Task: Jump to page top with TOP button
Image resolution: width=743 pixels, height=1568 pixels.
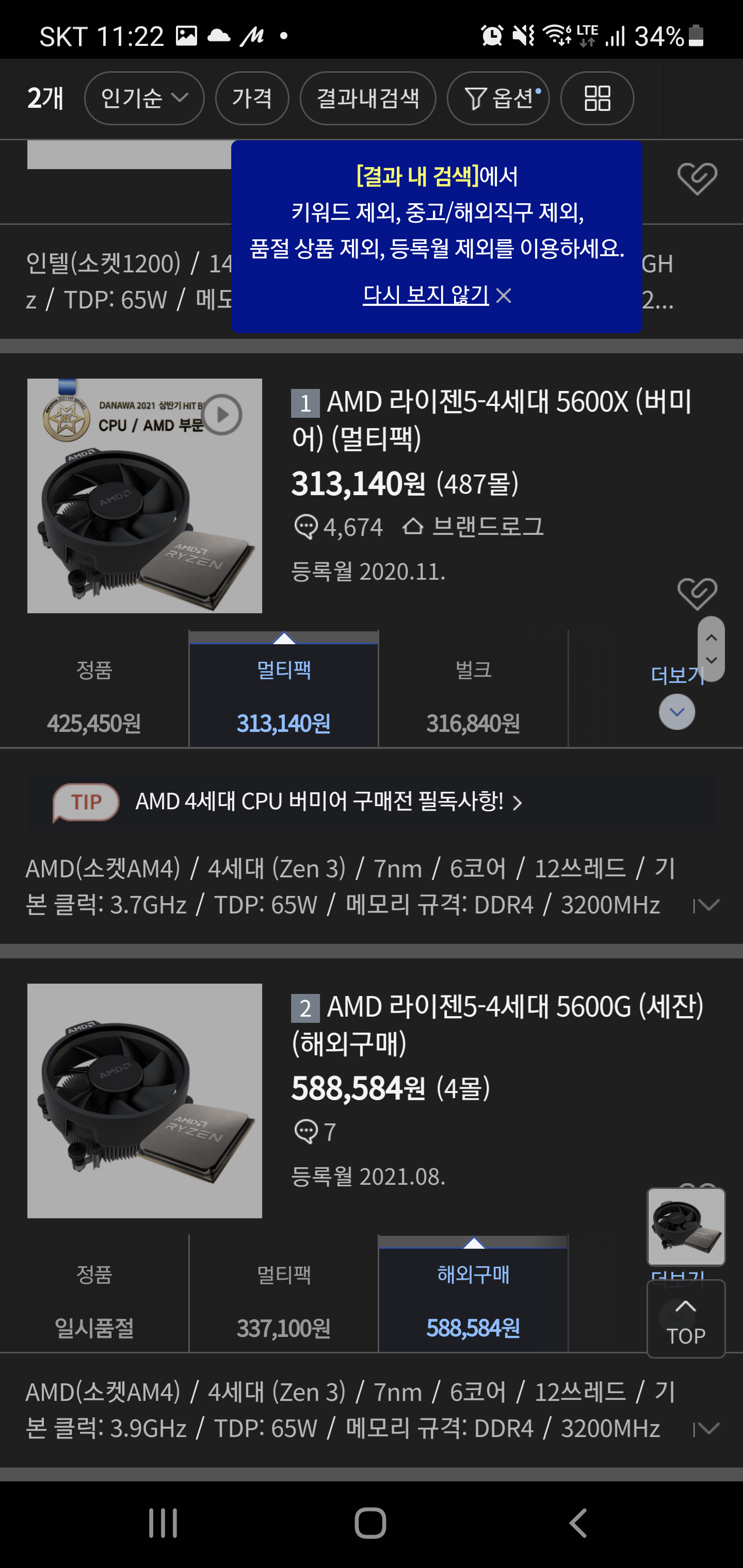Action: click(686, 1318)
